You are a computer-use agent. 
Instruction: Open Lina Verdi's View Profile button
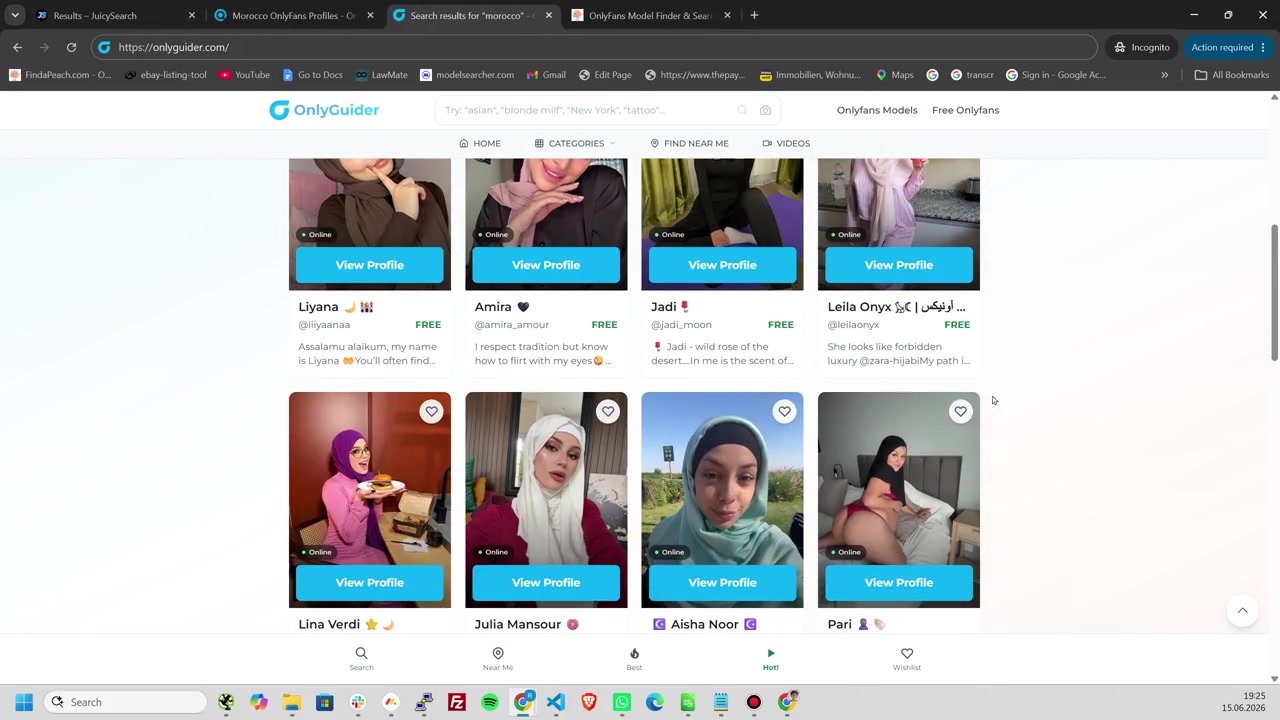pos(369,582)
